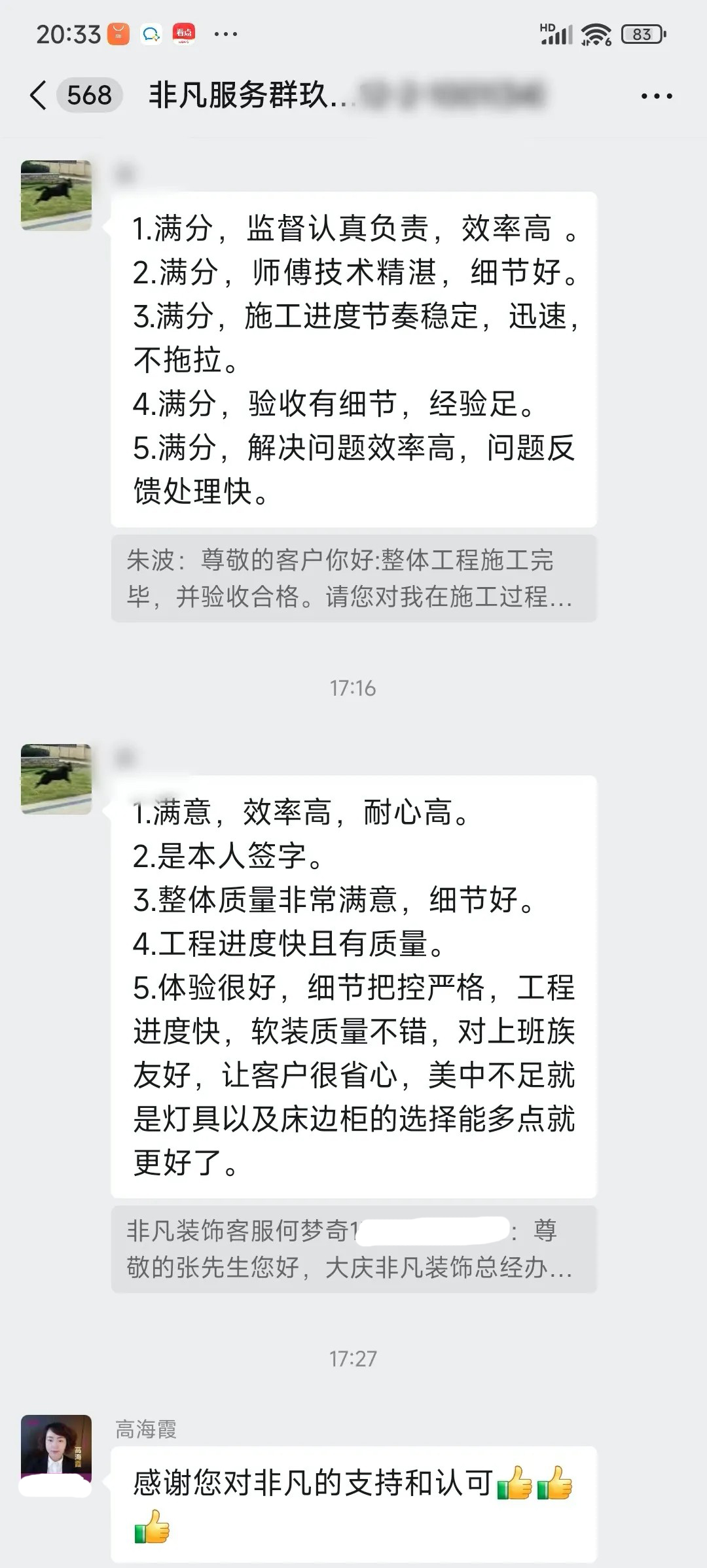Jump to the quoted 非凡装饰客服何梦奇 message
This screenshot has width=707, height=1568.
pos(353,1249)
